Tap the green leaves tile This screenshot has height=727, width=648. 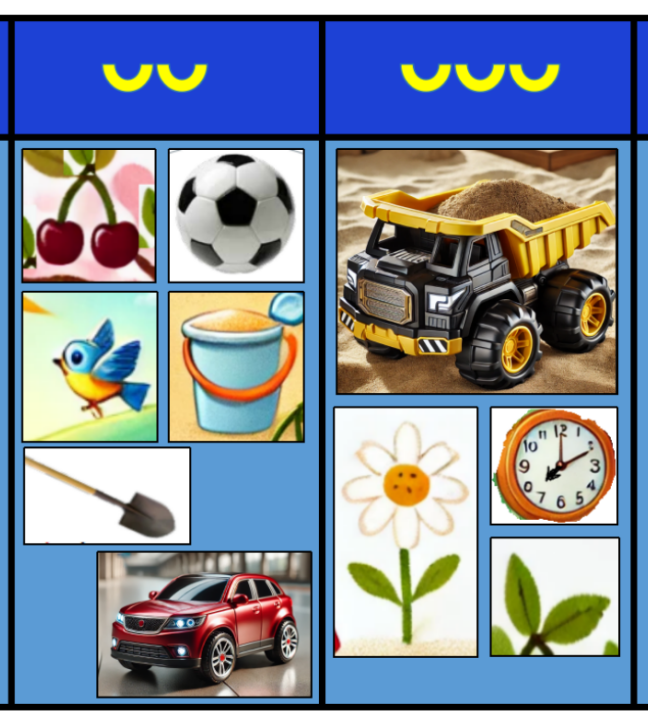click(554, 596)
